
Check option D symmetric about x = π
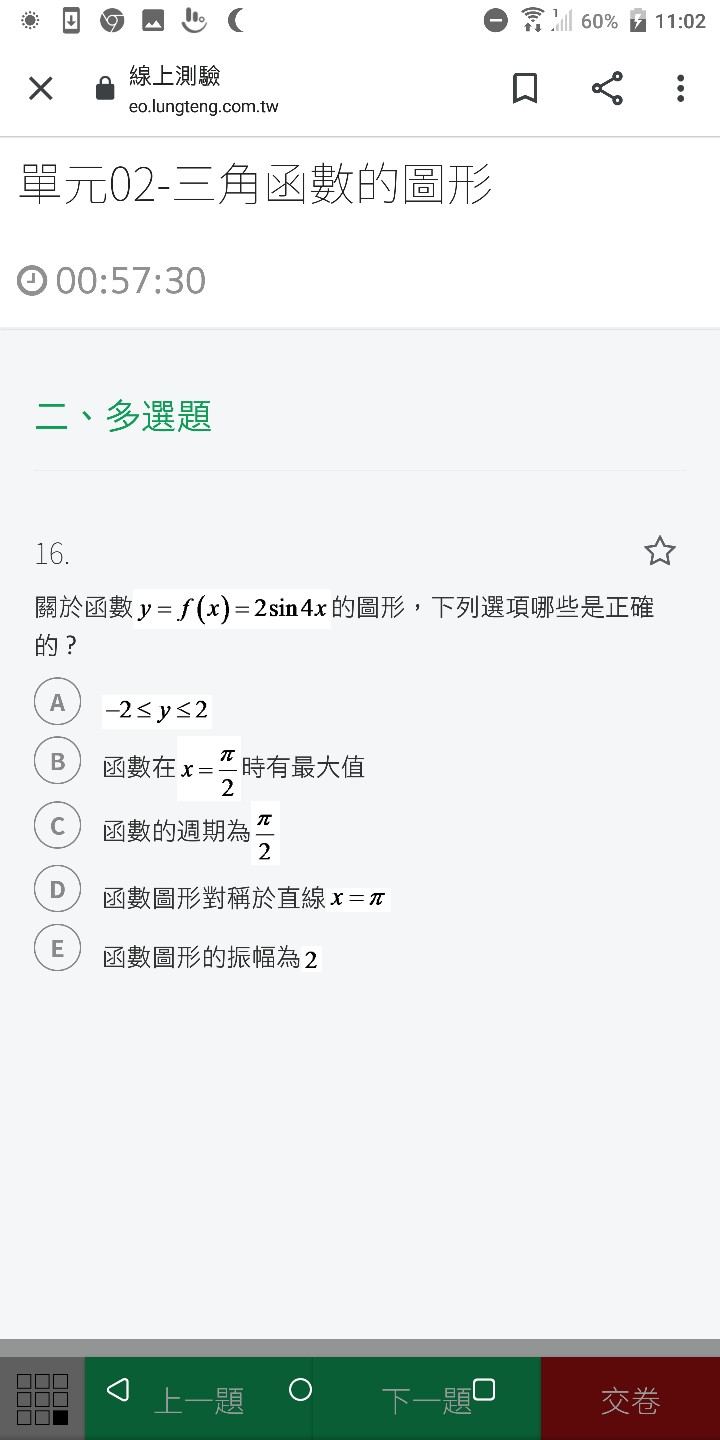(57, 889)
